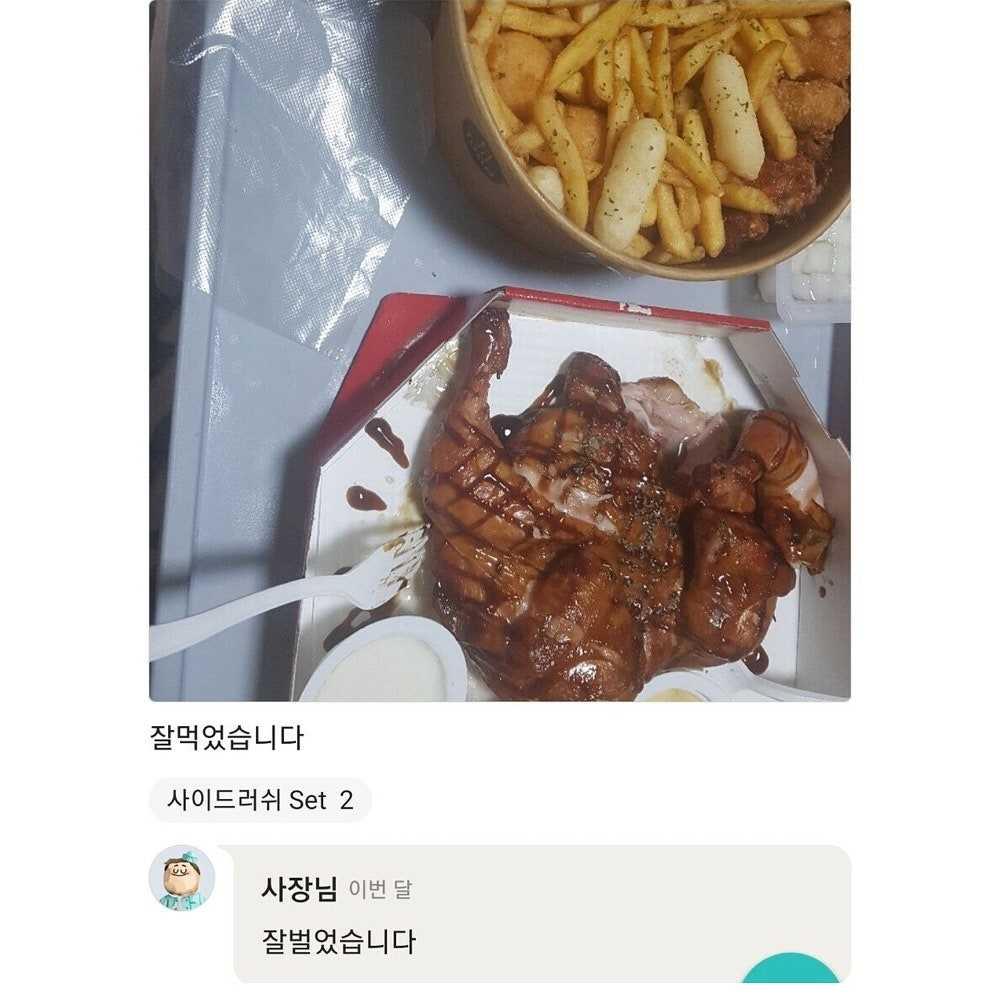Tap the 사이드러쉬 Set 2 menu chip
Screen dimensions: 1000x1000
coord(260,800)
